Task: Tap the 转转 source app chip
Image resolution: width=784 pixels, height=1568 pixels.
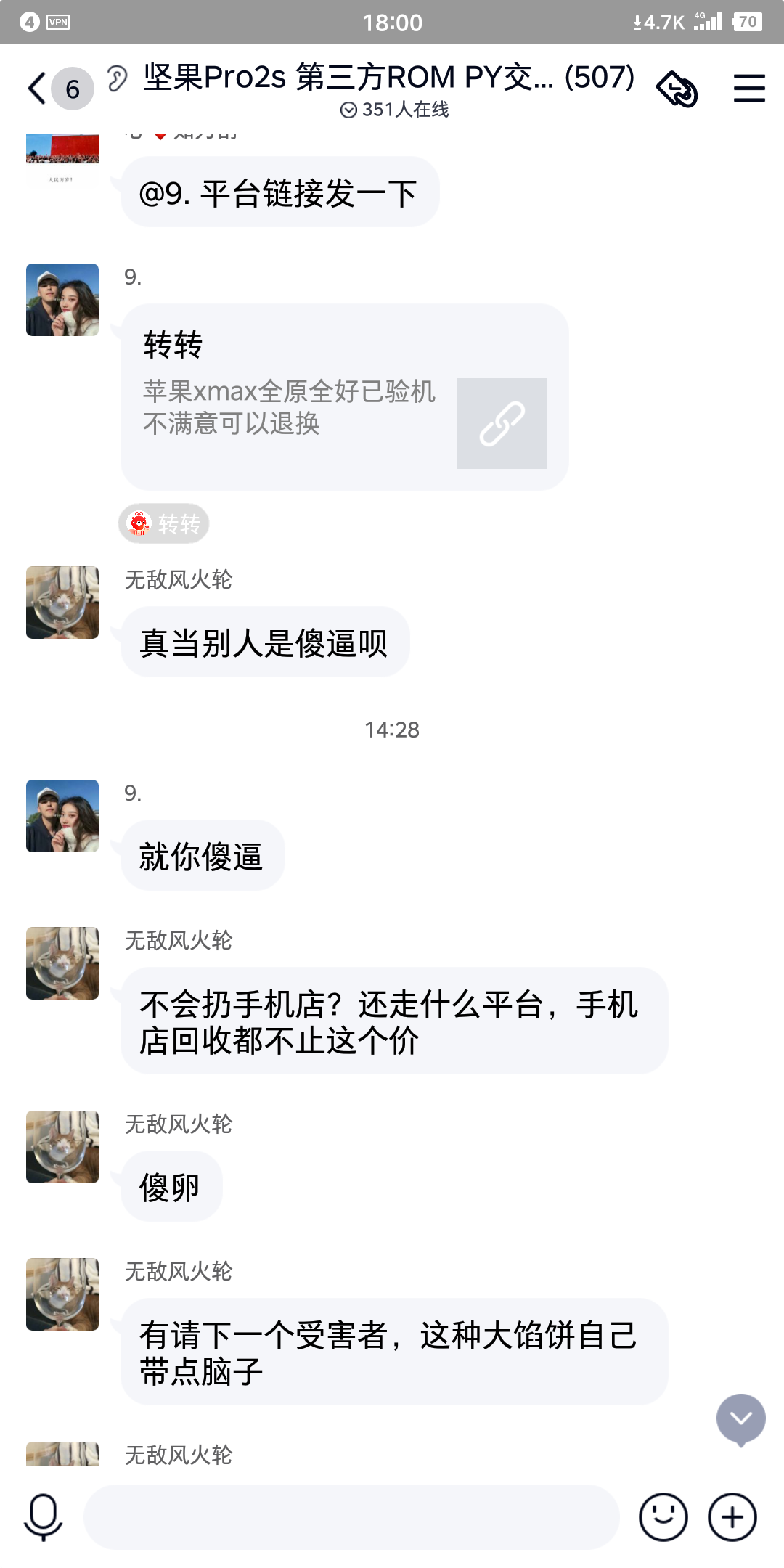Action: click(164, 523)
